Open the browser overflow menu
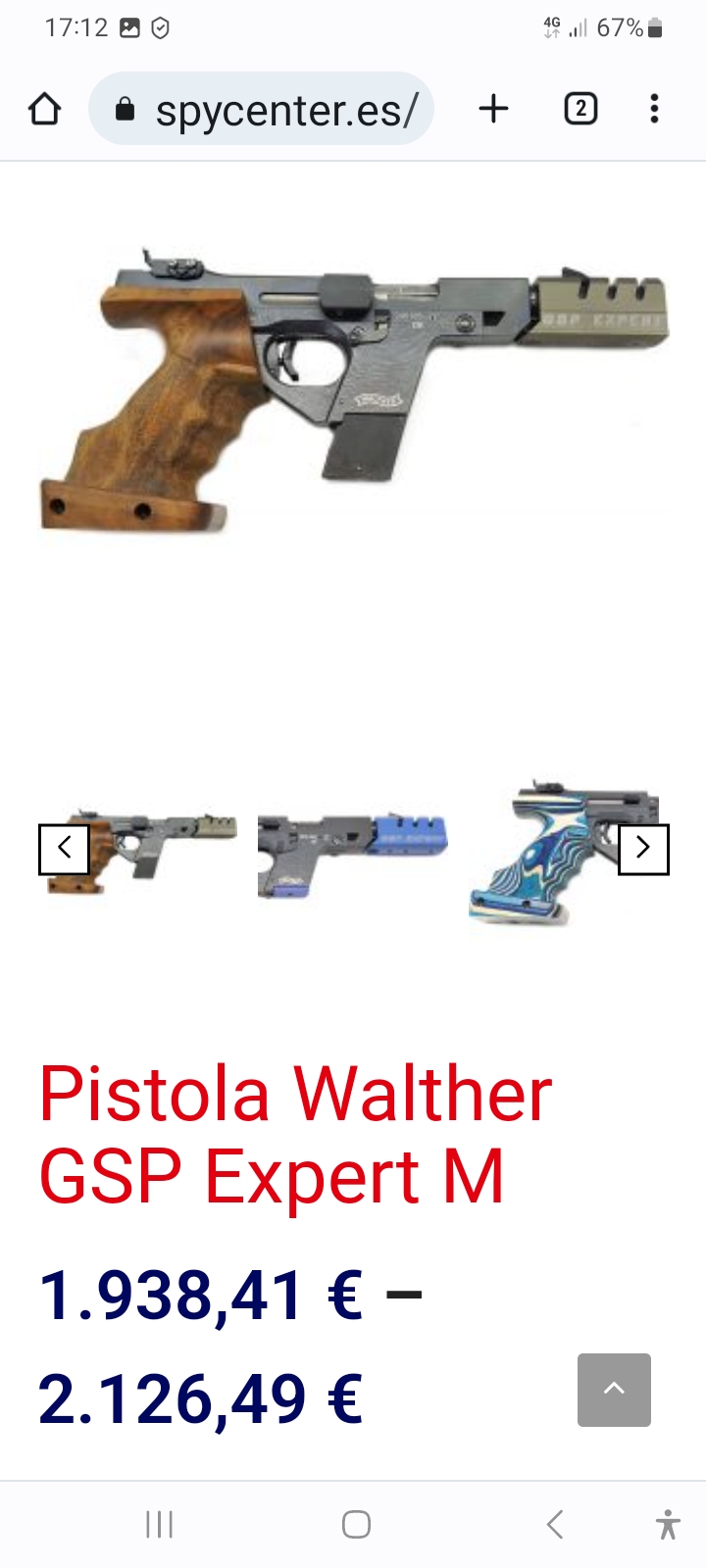Screen dimensions: 706x1568 [654, 109]
